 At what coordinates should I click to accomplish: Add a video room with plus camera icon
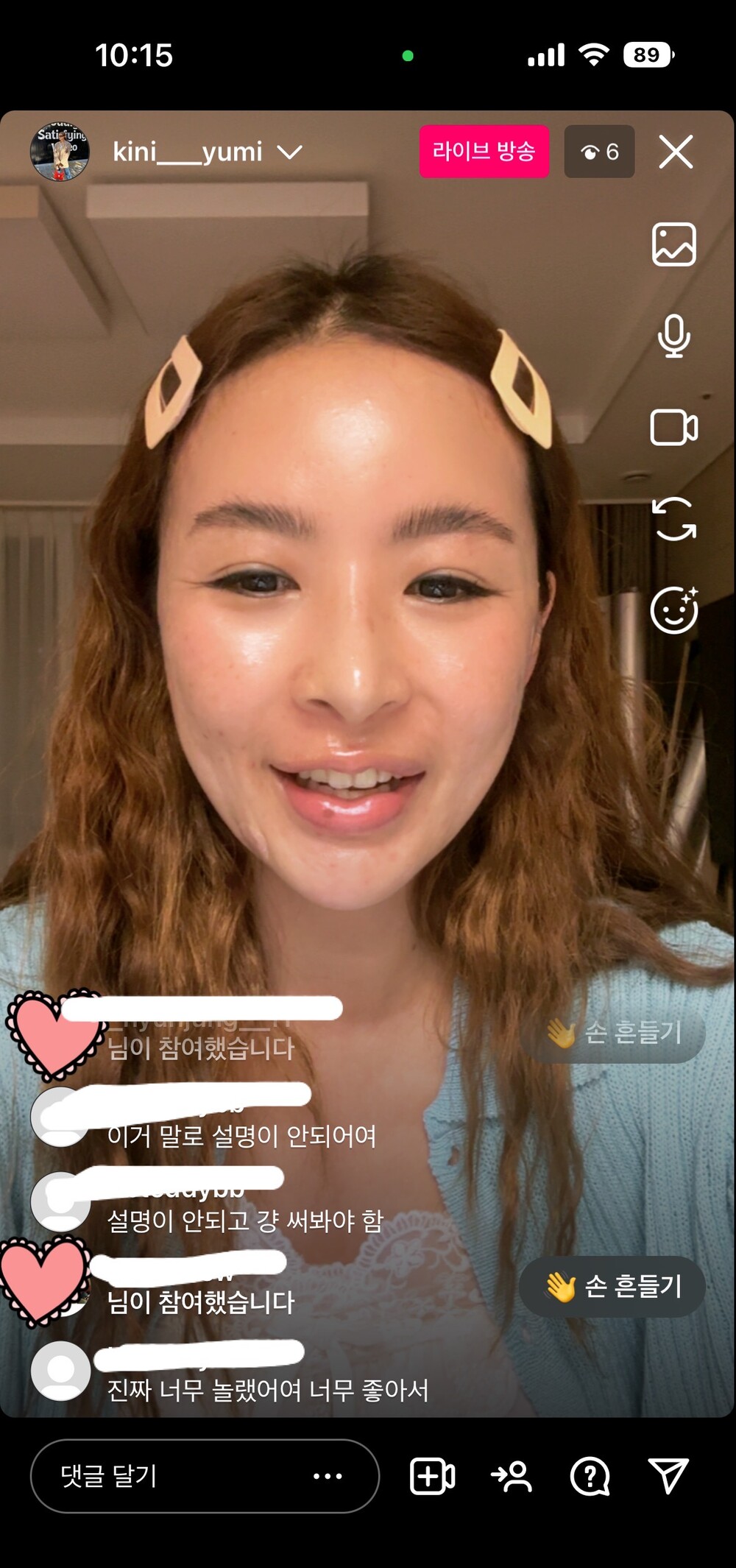[x=432, y=1476]
